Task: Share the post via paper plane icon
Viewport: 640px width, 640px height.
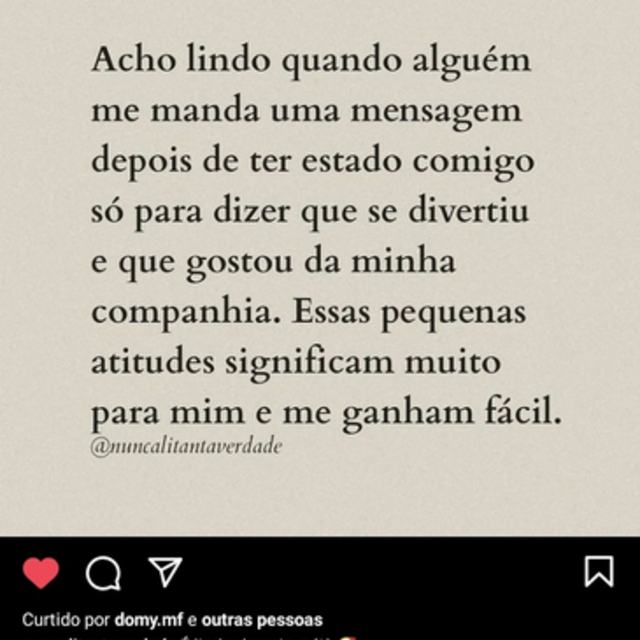Action: click(164, 572)
